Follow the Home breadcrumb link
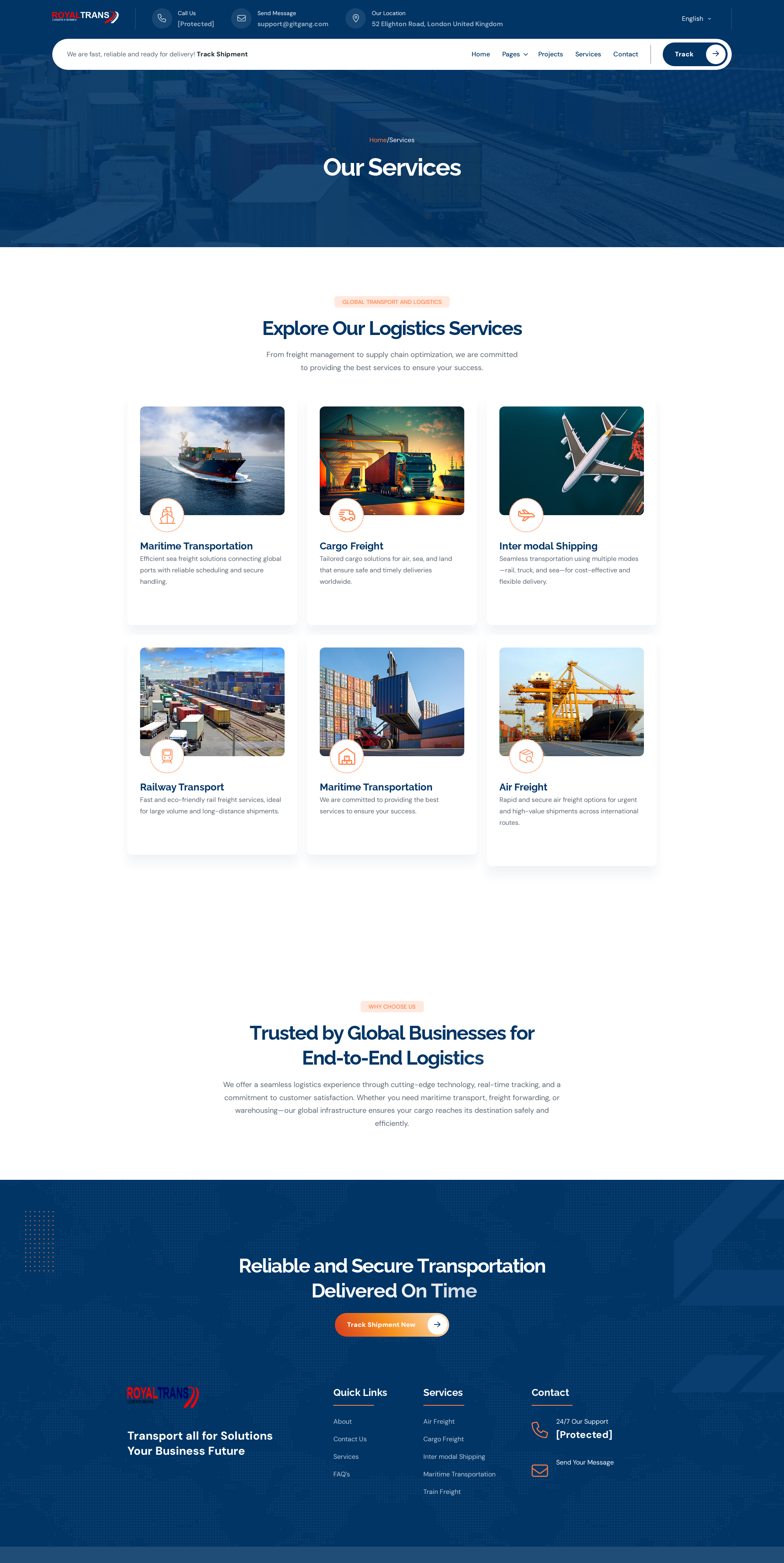The image size is (784, 1563). click(x=378, y=140)
